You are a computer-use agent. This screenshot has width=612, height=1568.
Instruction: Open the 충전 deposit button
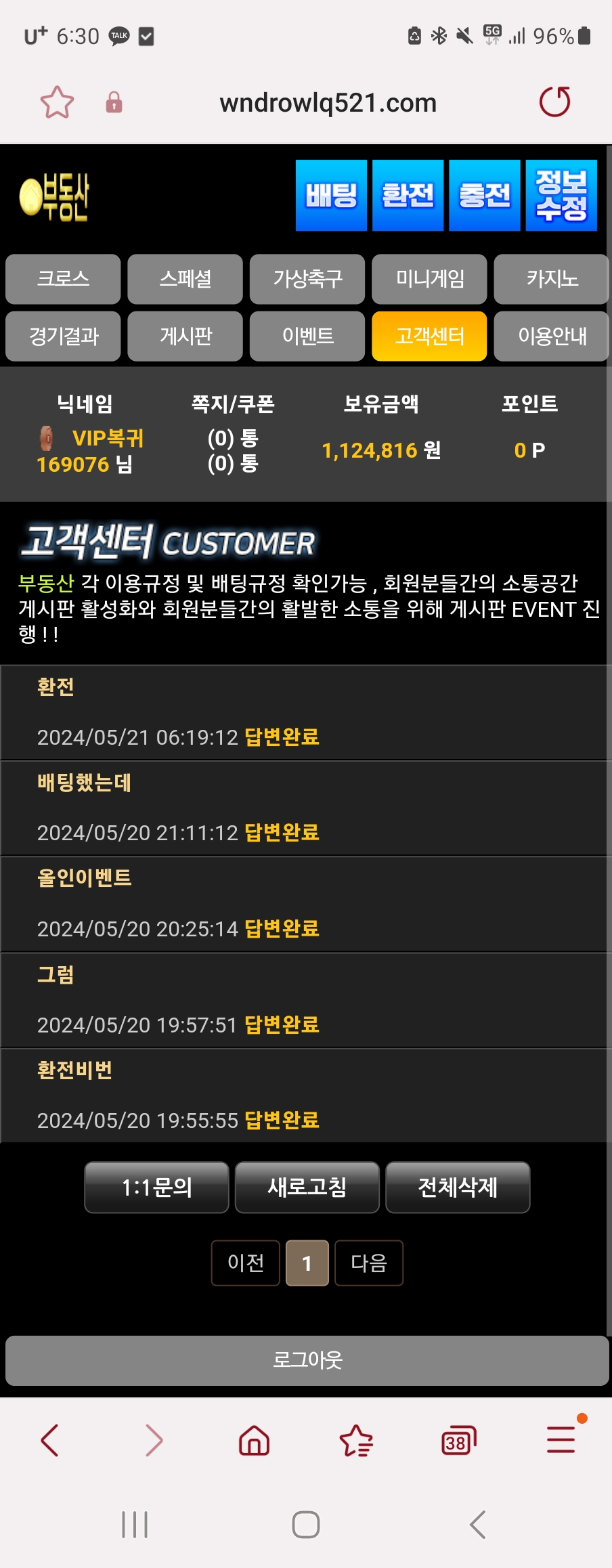pyautogui.click(x=484, y=196)
